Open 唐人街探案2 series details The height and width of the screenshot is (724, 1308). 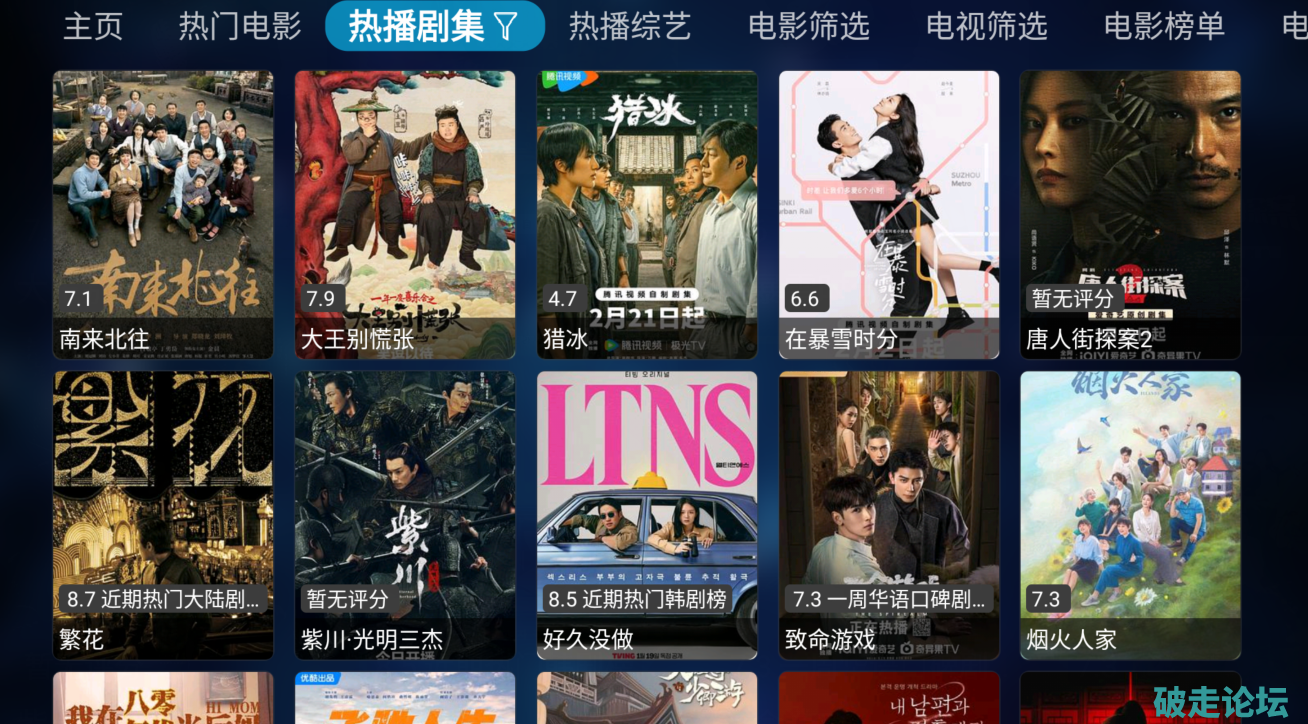[1130, 214]
